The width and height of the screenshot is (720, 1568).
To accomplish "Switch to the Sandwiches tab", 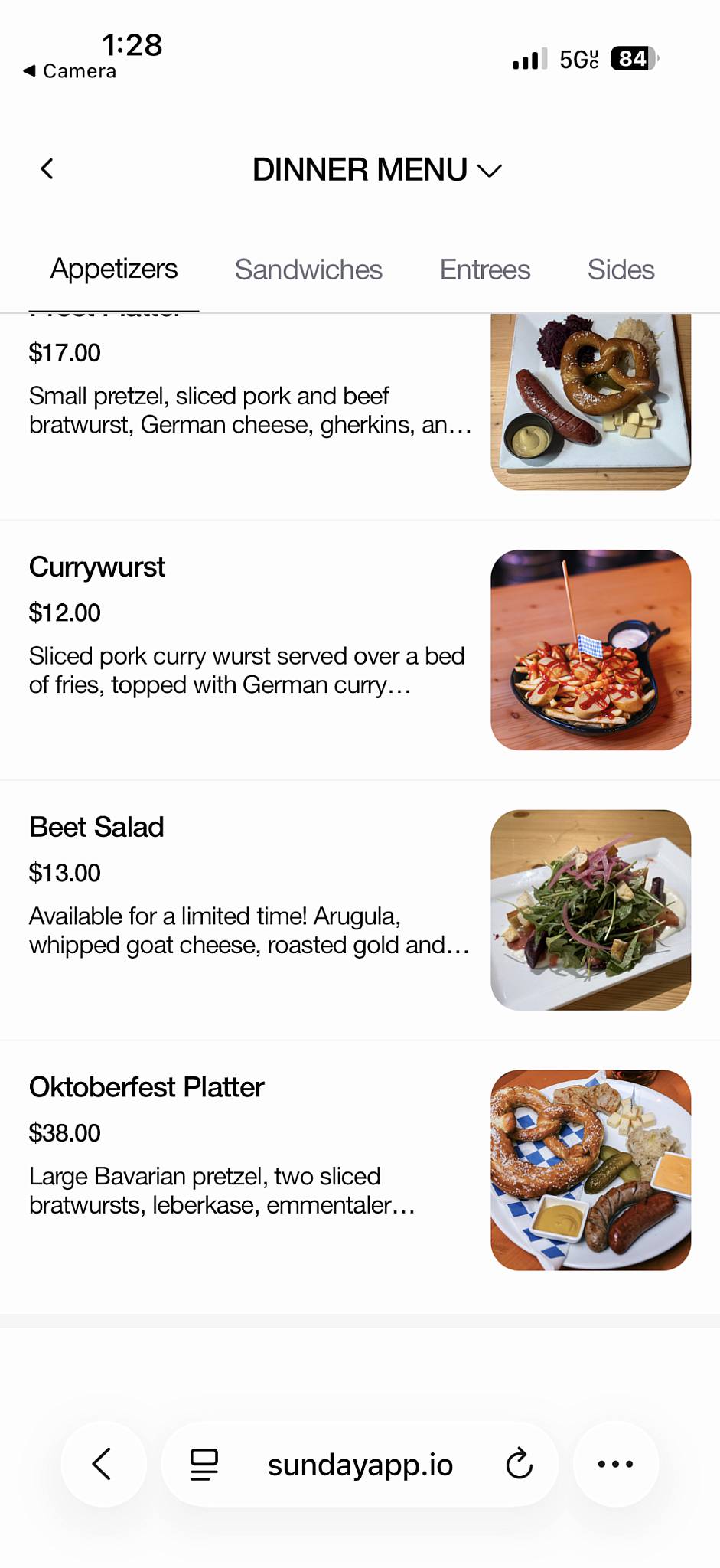I will [x=308, y=269].
